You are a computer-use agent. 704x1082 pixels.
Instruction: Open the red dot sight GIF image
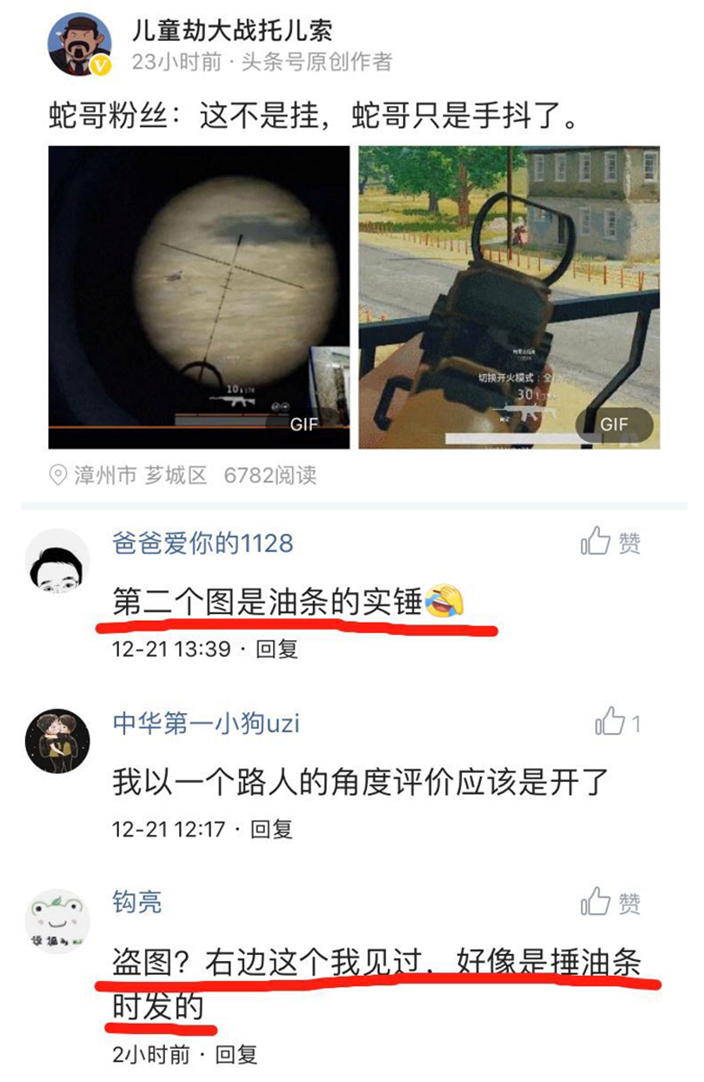click(509, 297)
